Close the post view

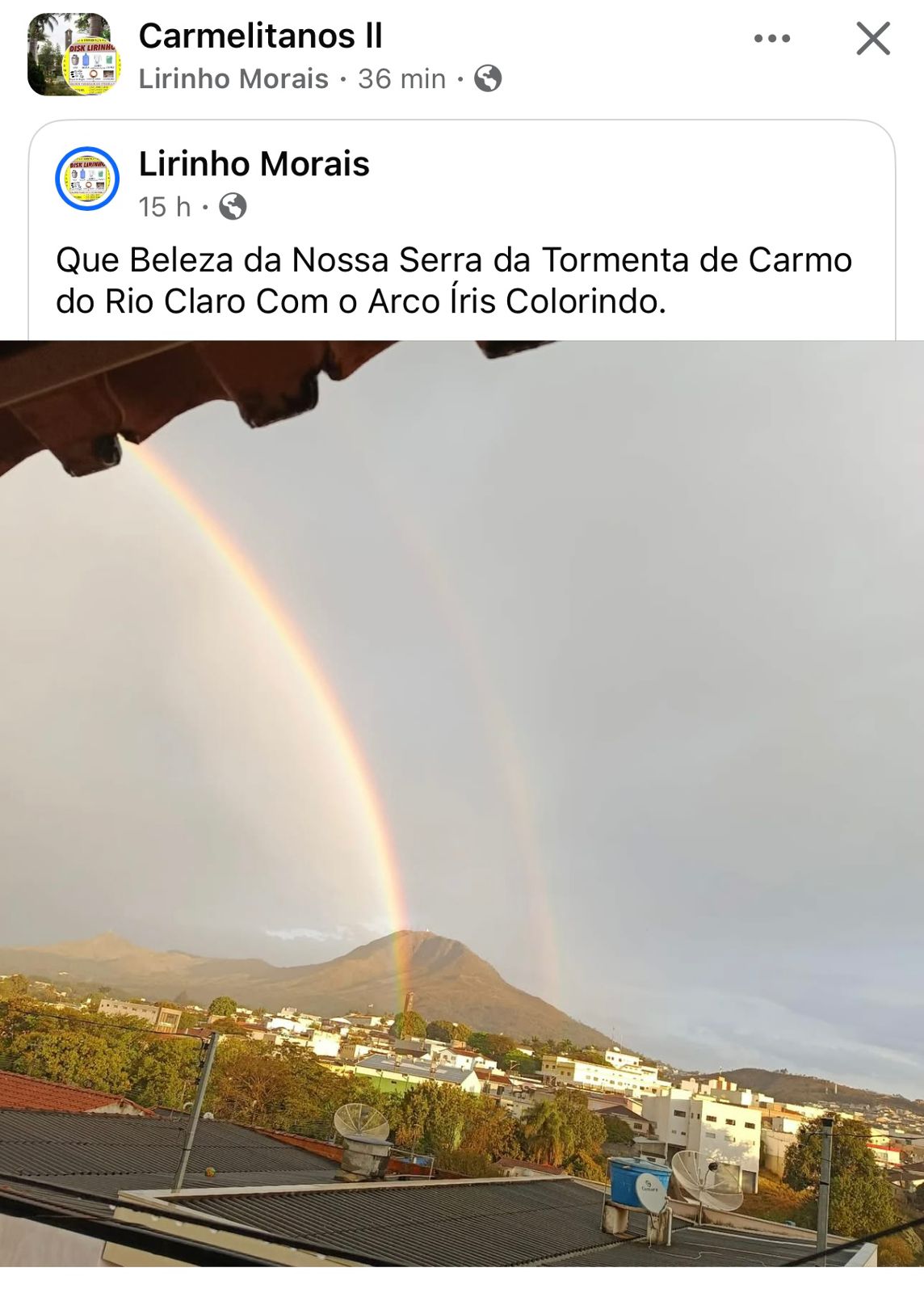click(872, 38)
